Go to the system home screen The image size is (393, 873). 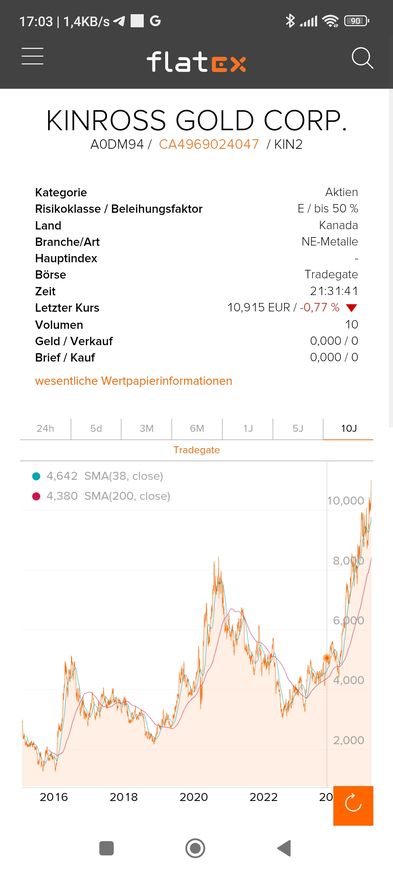click(195, 849)
